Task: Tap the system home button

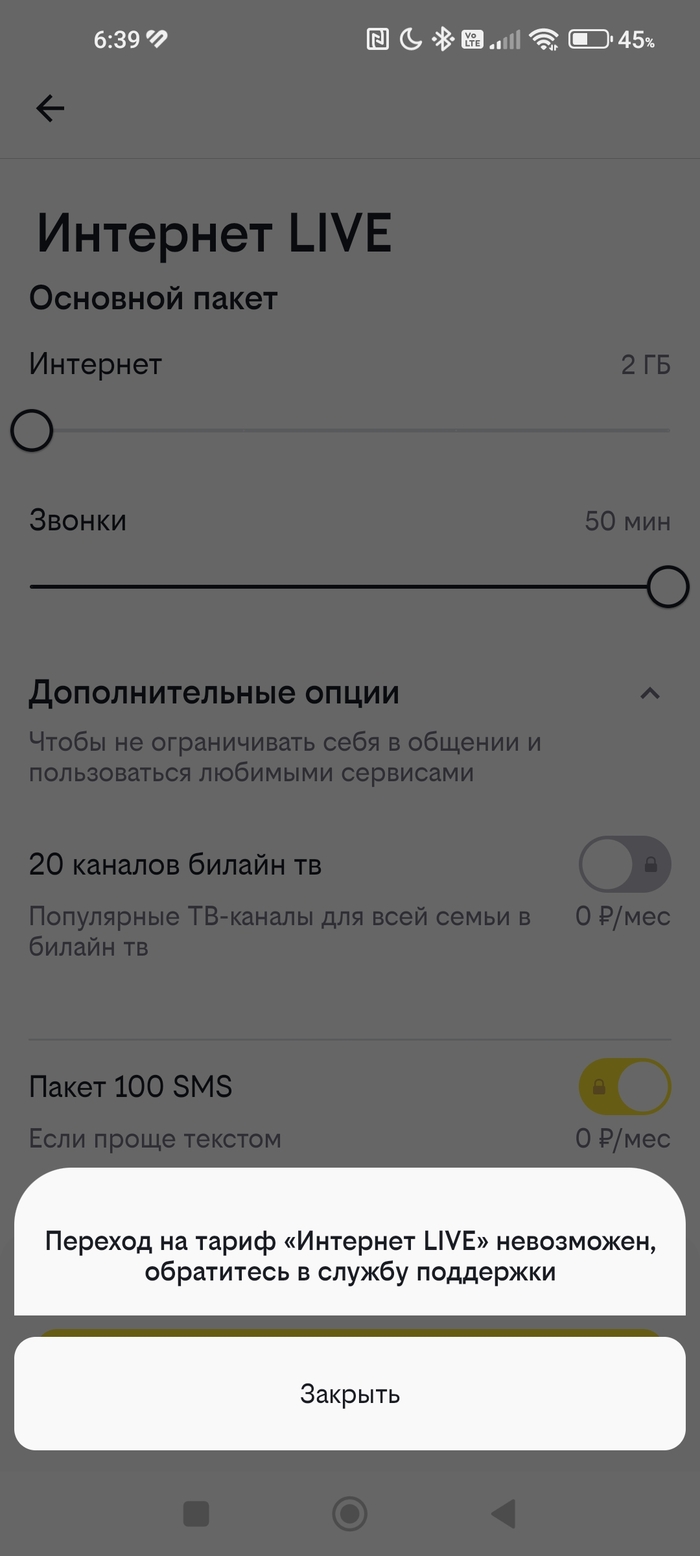Action: click(350, 1513)
